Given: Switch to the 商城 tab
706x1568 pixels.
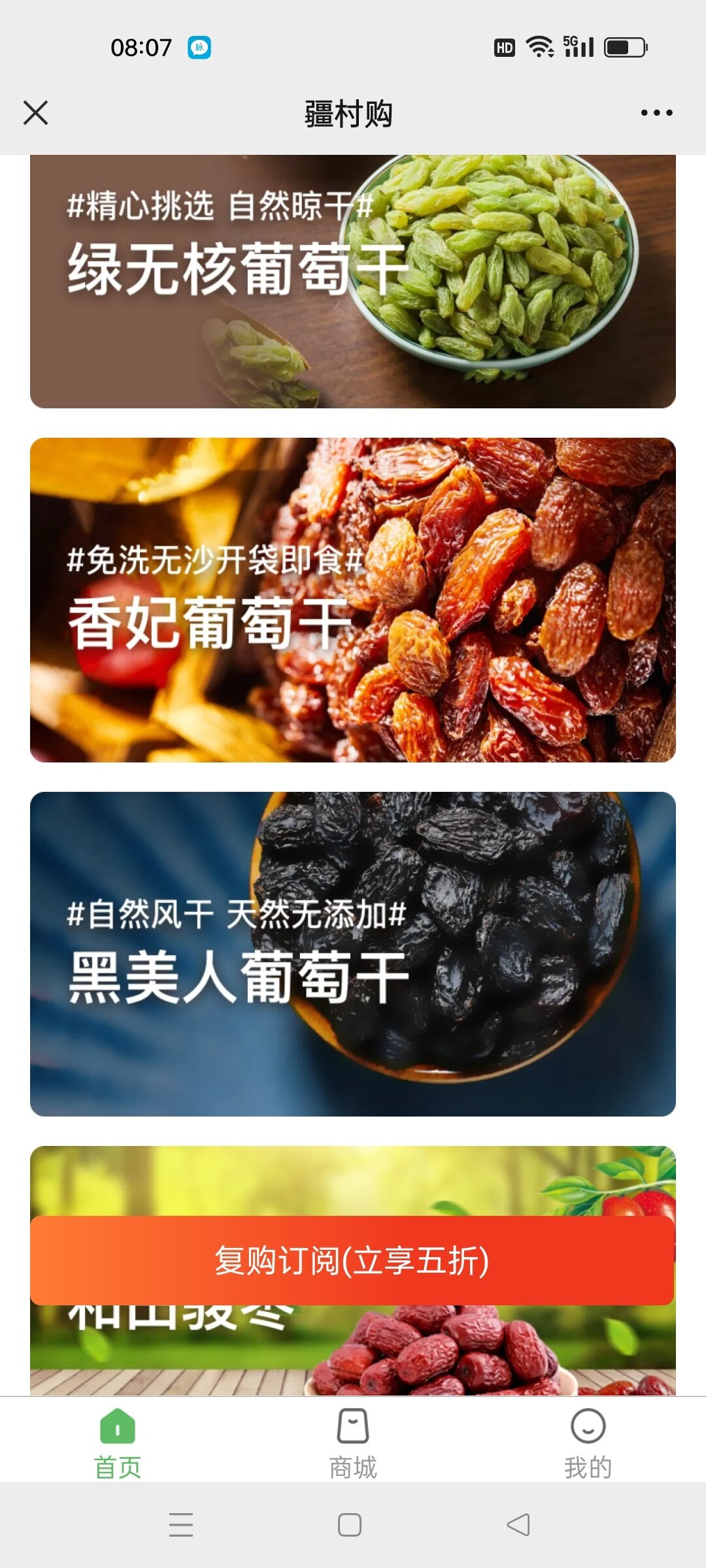Looking at the screenshot, I should click(x=353, y=1443).
